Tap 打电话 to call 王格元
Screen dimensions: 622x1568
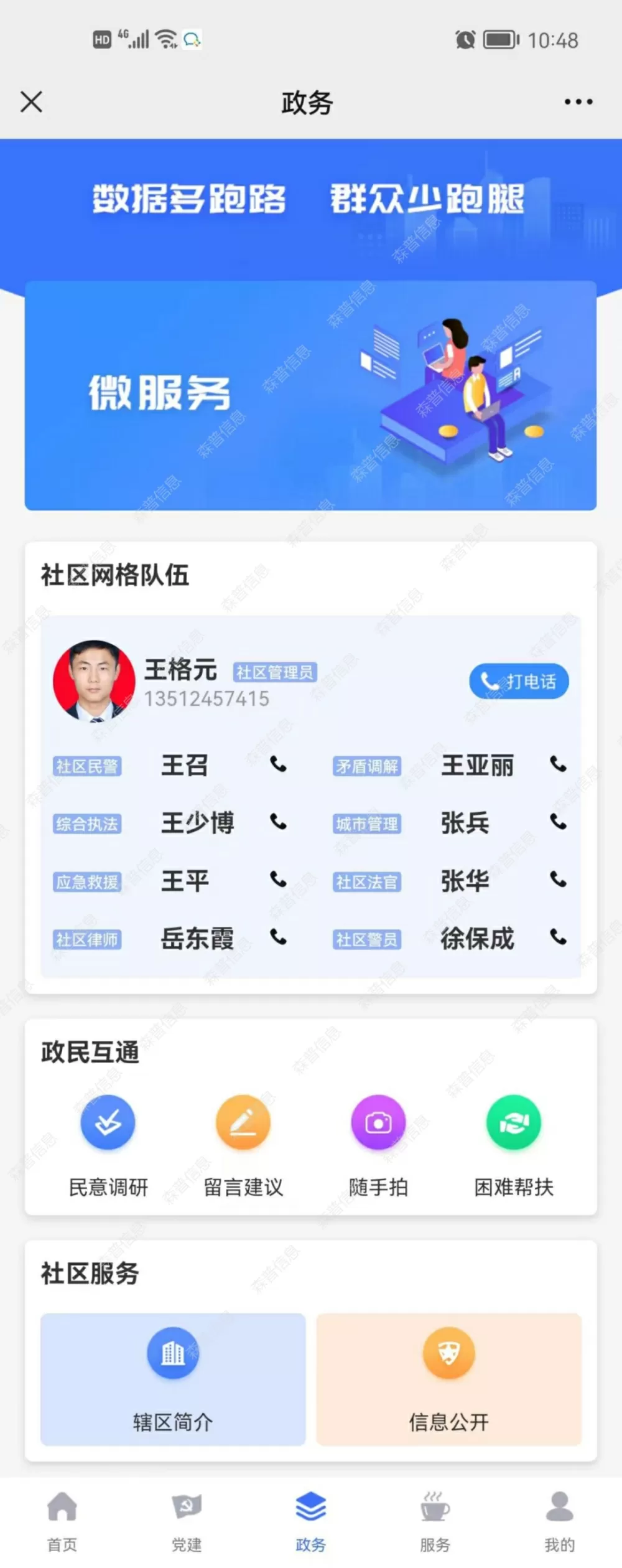pos(519,682)
